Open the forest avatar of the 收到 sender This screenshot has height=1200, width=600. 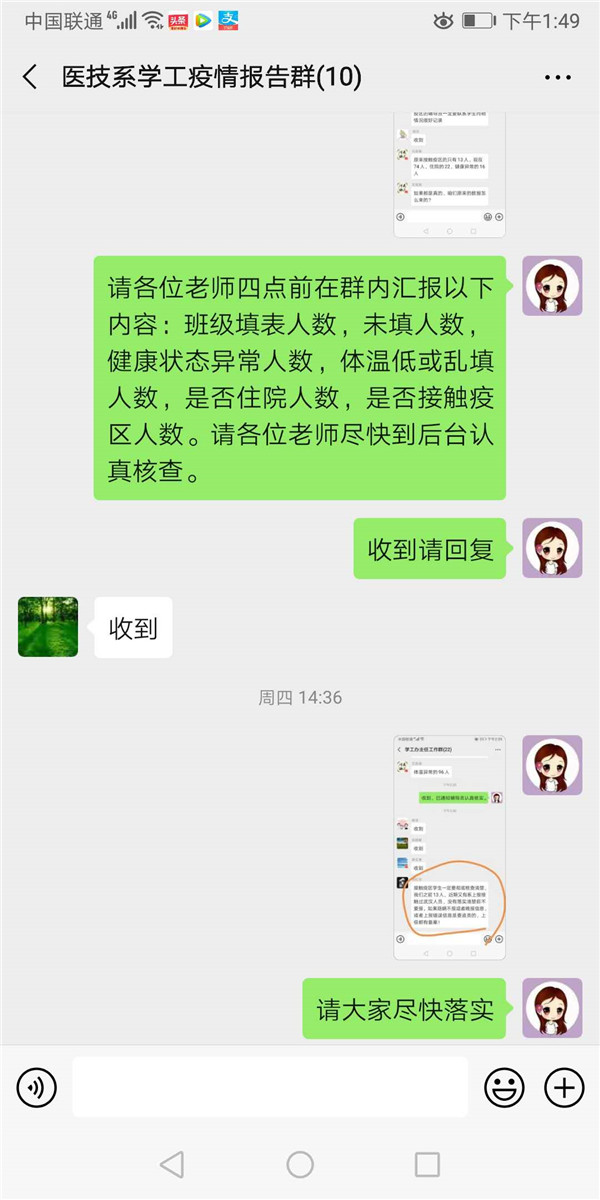(48, 627)
